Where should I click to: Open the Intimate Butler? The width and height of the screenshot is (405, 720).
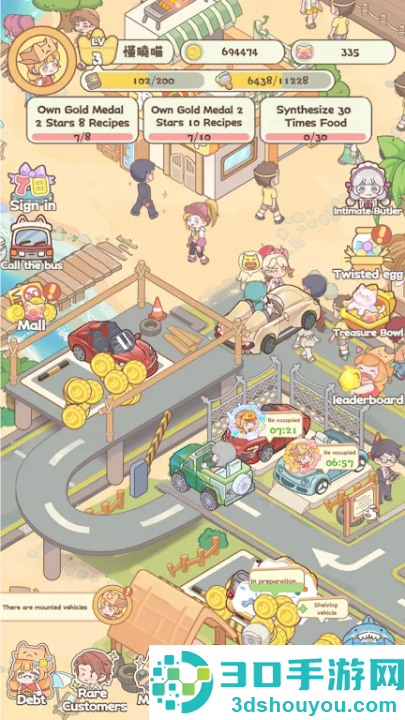point(370,189)
